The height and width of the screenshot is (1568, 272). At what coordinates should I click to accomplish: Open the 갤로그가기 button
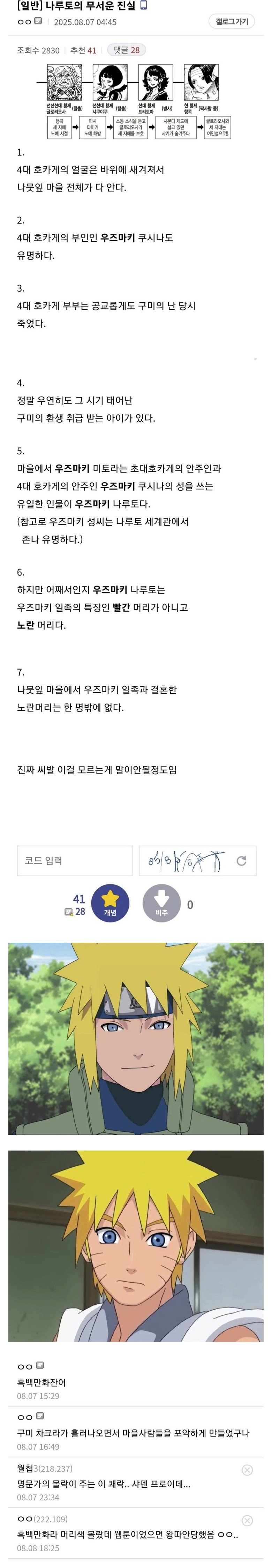232,21
